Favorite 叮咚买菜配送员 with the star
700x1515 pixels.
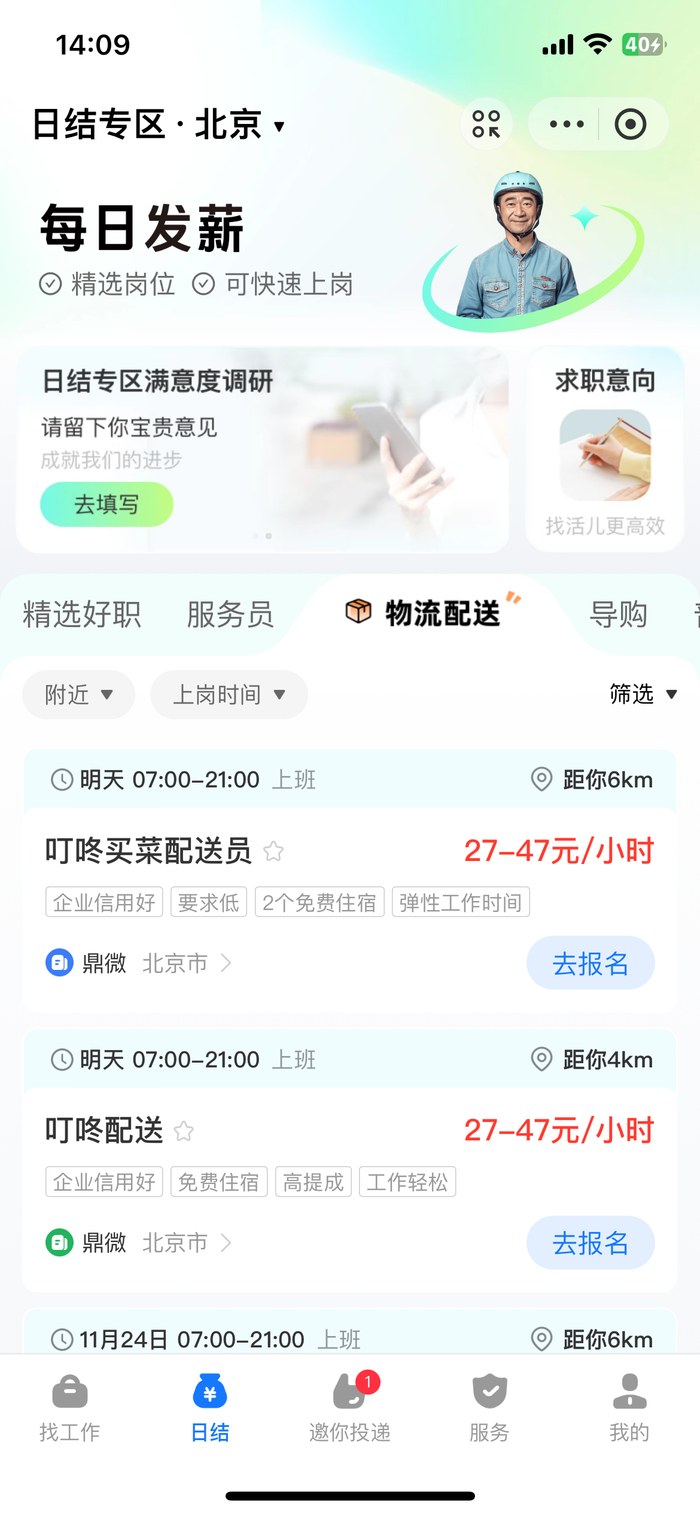click(x=273, y=852)
